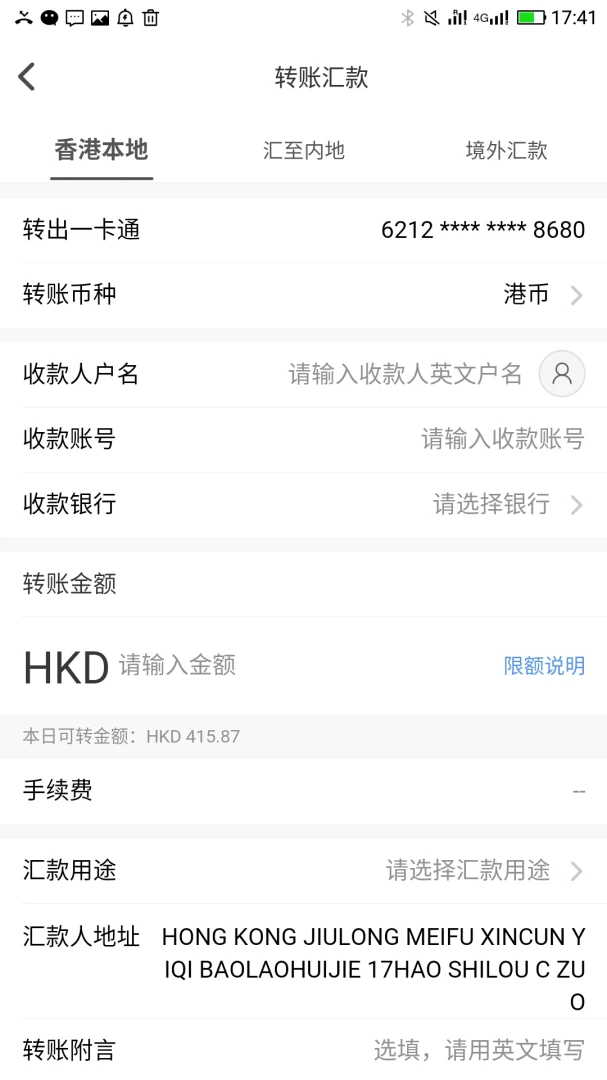The height and width of the screenshot is (1080, 607).
Task: Focus the 收款人户名 name field
Action: point(404,375)
